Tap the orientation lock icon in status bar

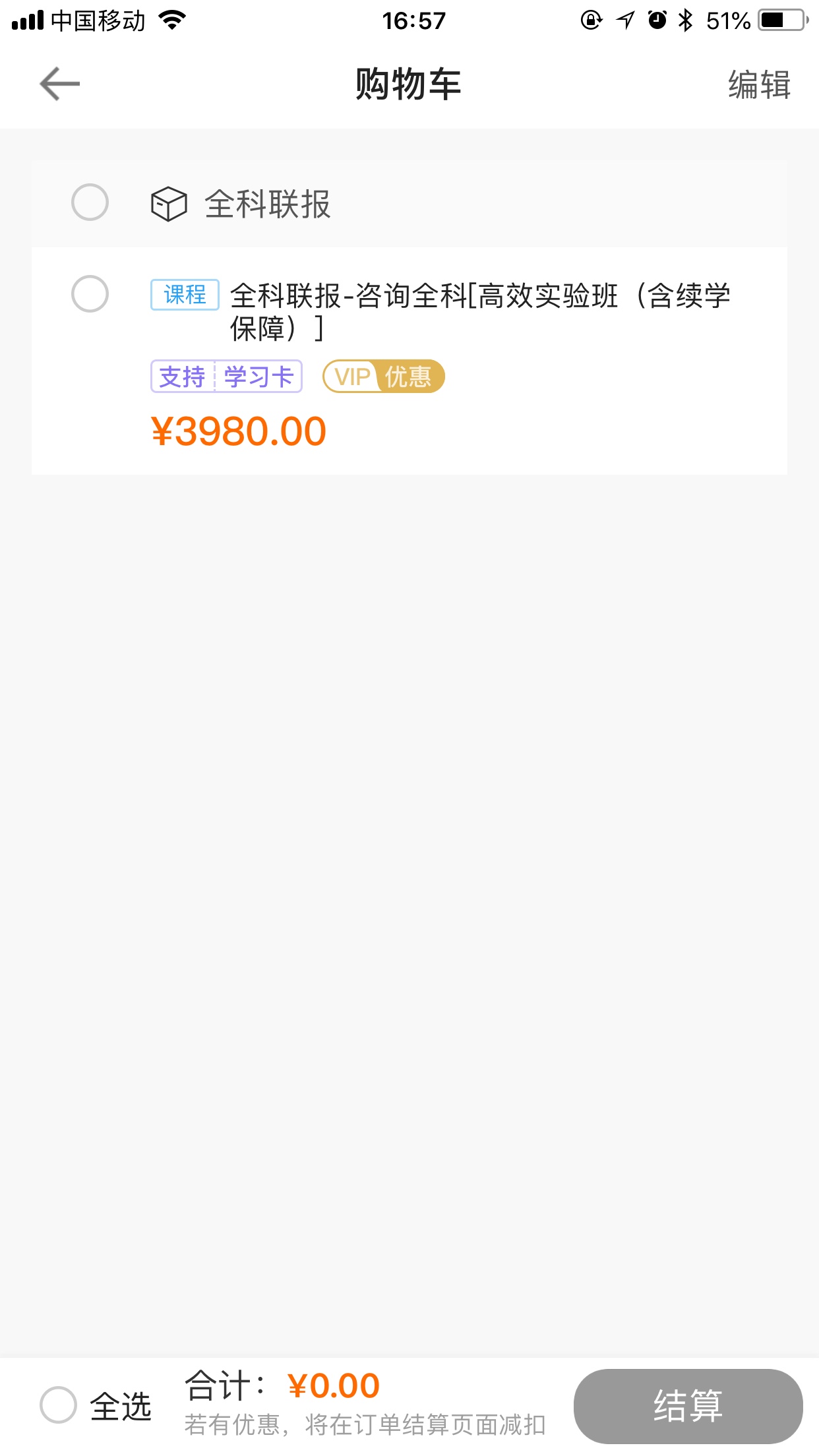[x=591, y=20]
